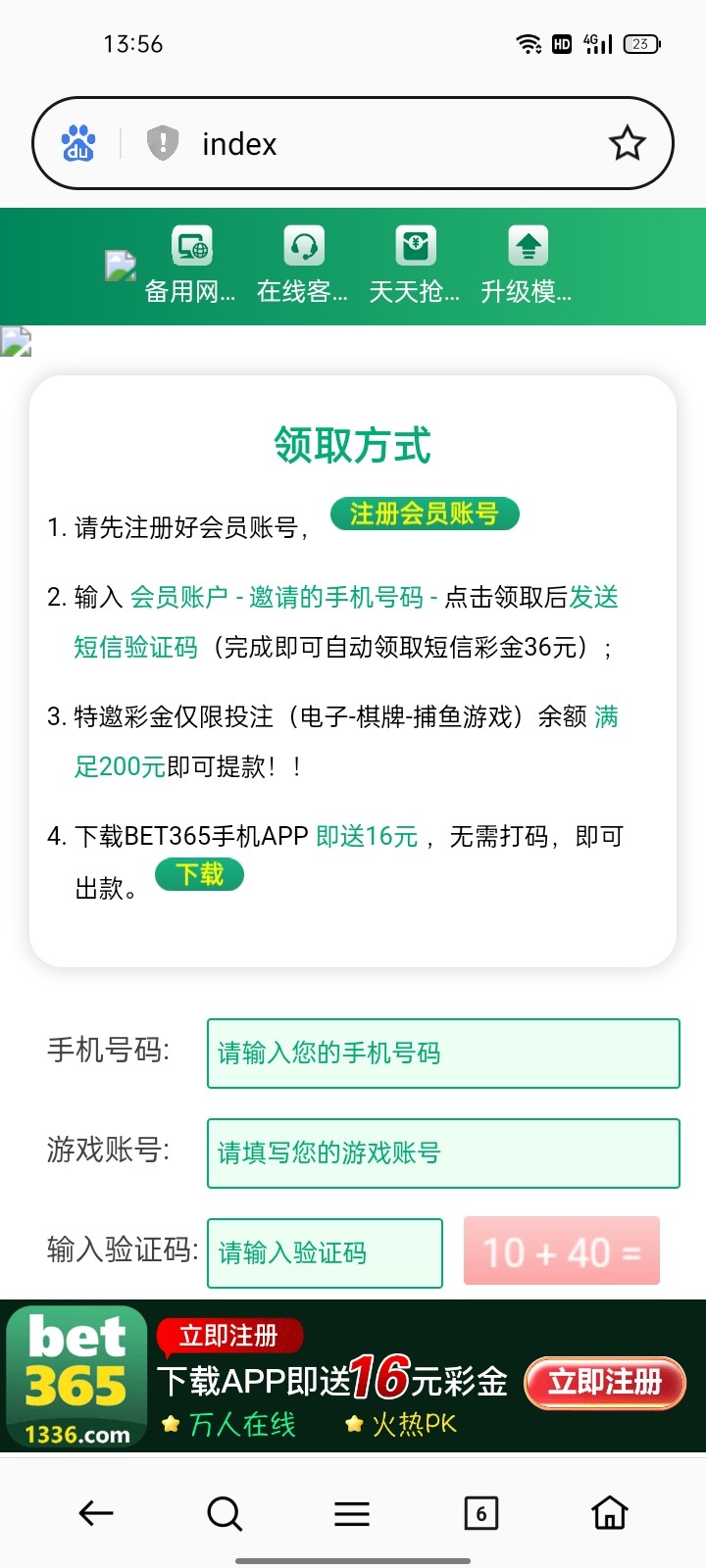Open the browser hamburger menu
Screen dimensions: 706x1568
point(352,1513)
